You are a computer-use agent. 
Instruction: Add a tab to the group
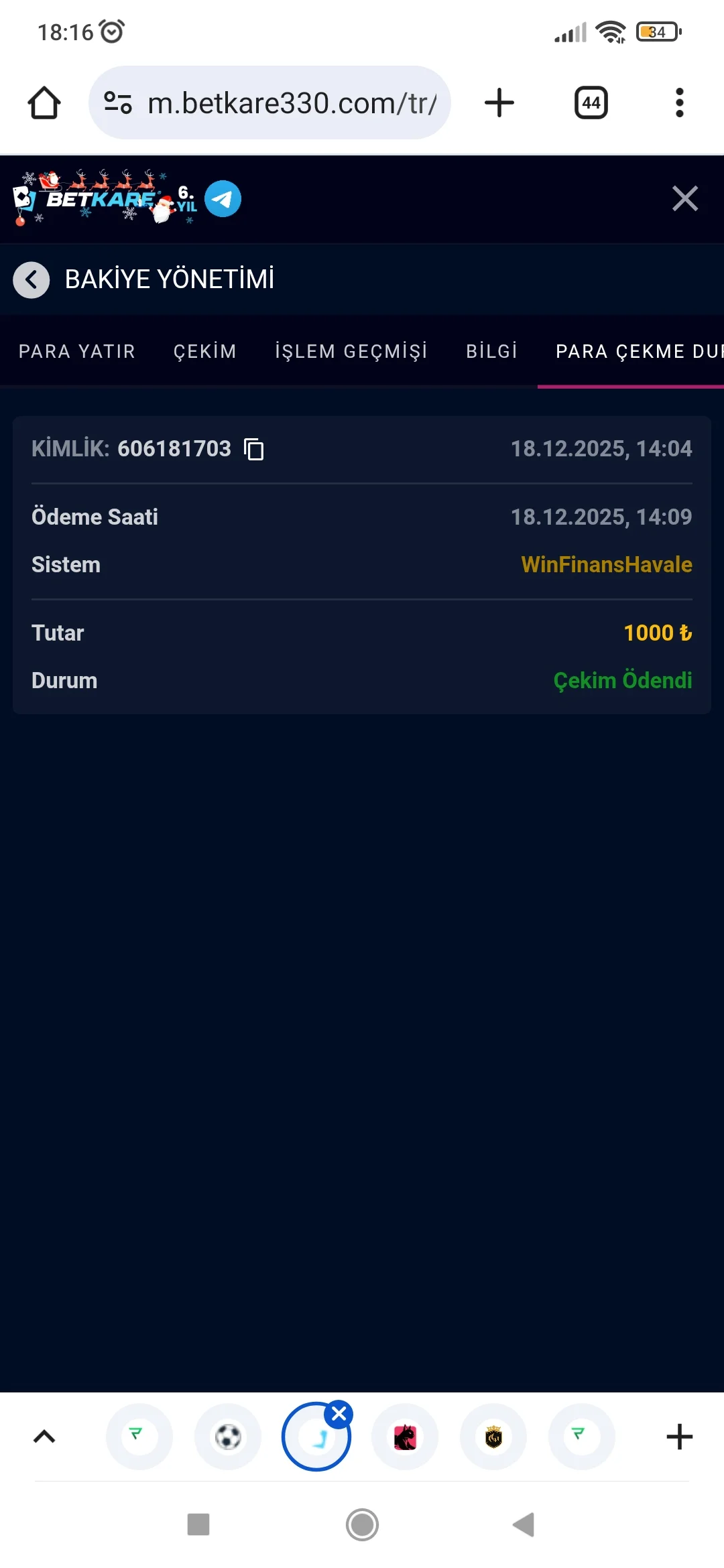679,1437
